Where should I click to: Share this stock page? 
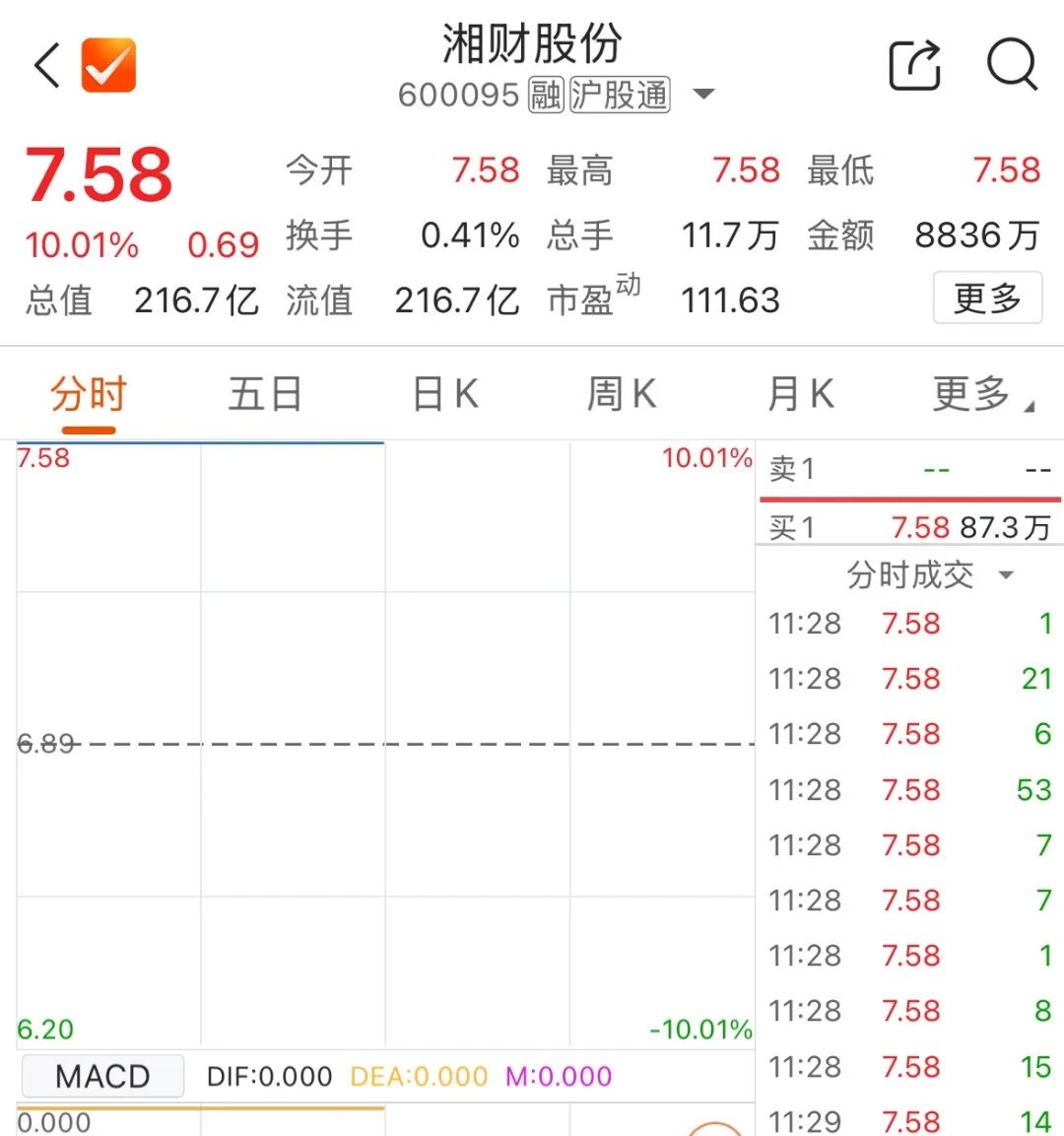[x=914, y=66]
